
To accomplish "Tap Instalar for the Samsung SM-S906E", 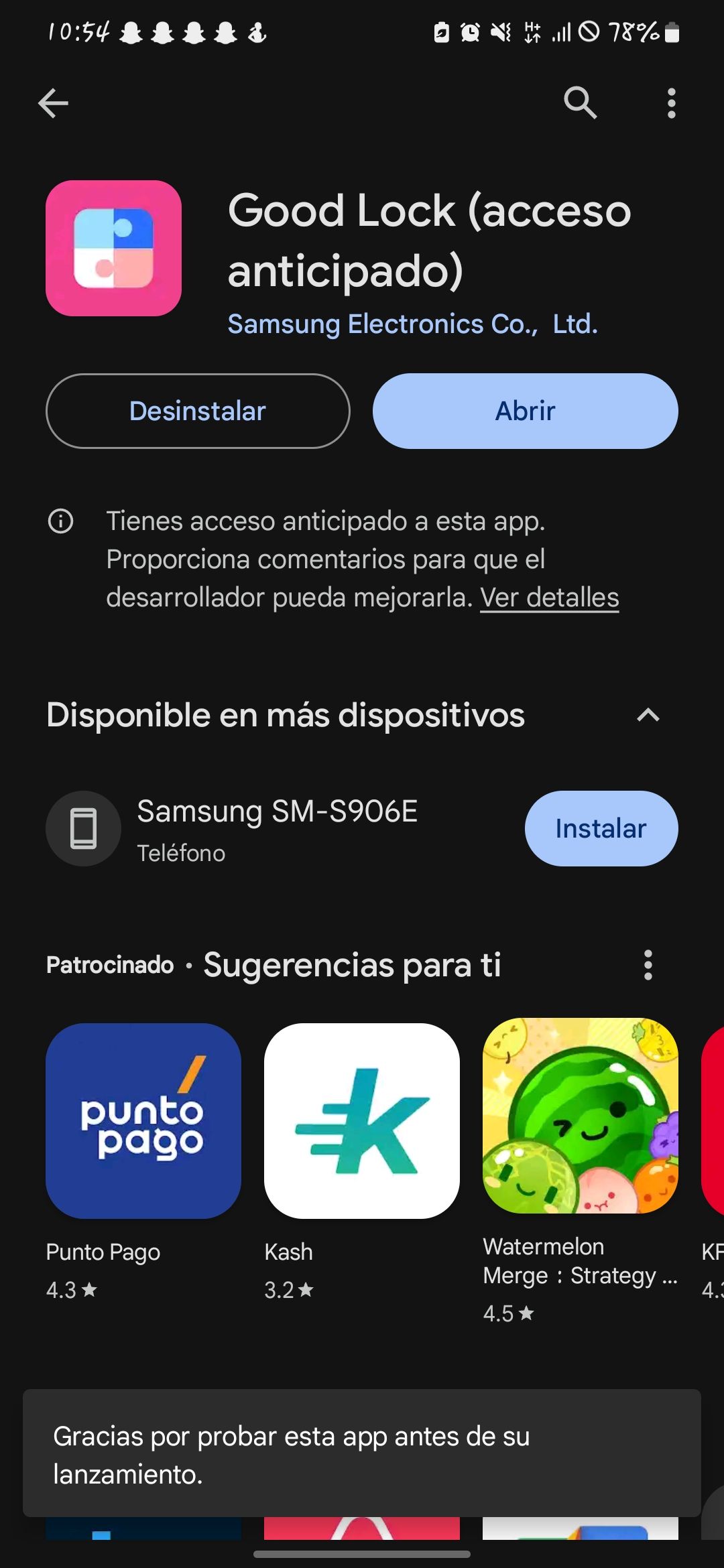I will point(601,828).
